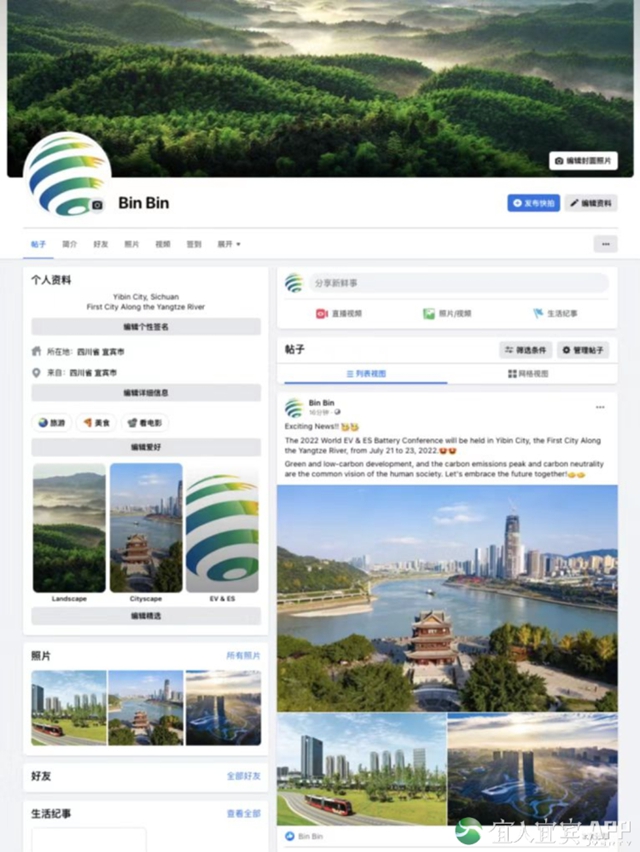Tap 编辑精选 button
The image size is (640, 852).
(146, 616)
